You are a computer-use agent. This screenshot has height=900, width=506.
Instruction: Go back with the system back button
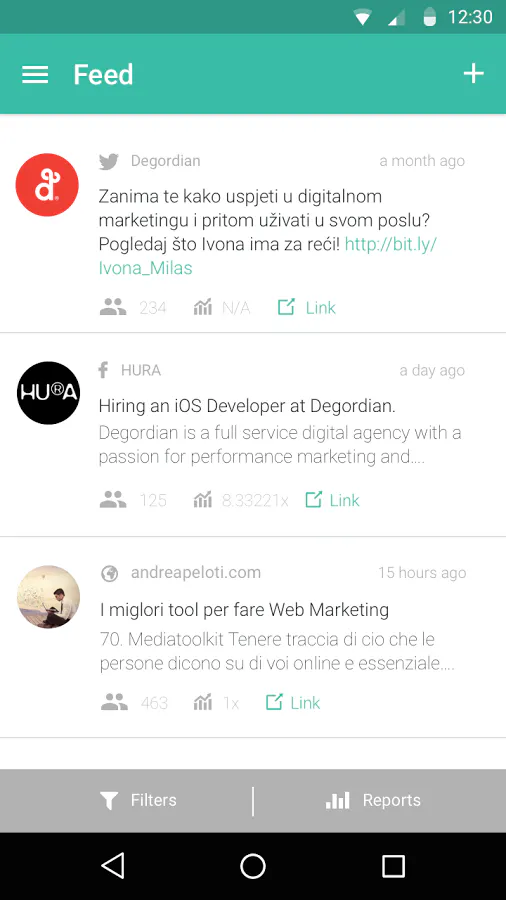112,866
